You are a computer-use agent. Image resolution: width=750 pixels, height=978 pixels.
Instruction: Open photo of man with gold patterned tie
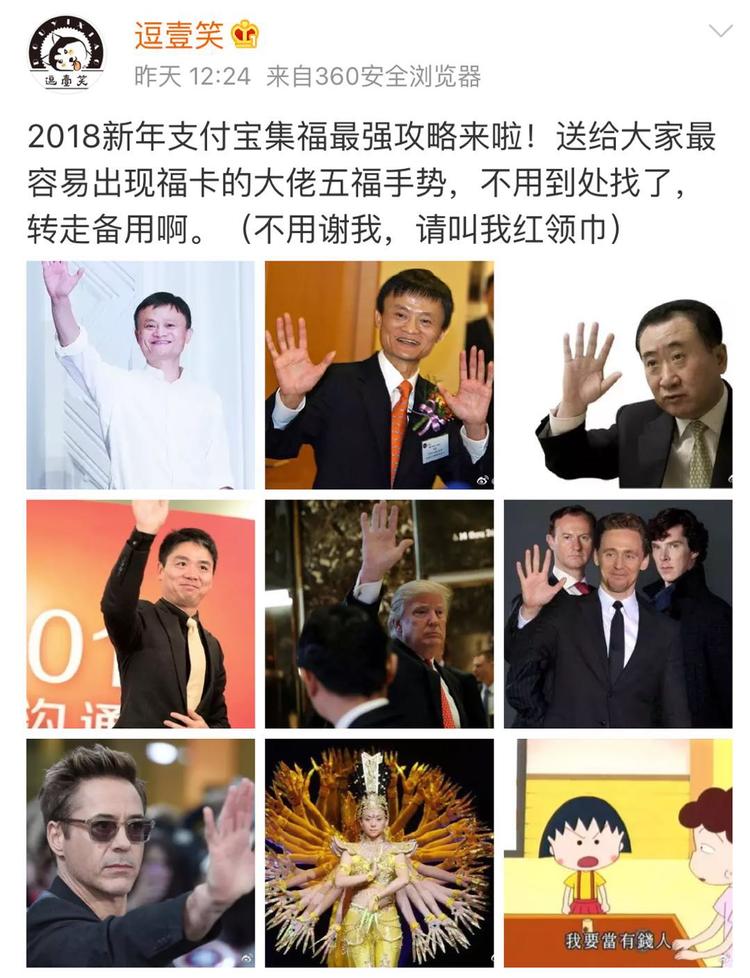(618, 375)
